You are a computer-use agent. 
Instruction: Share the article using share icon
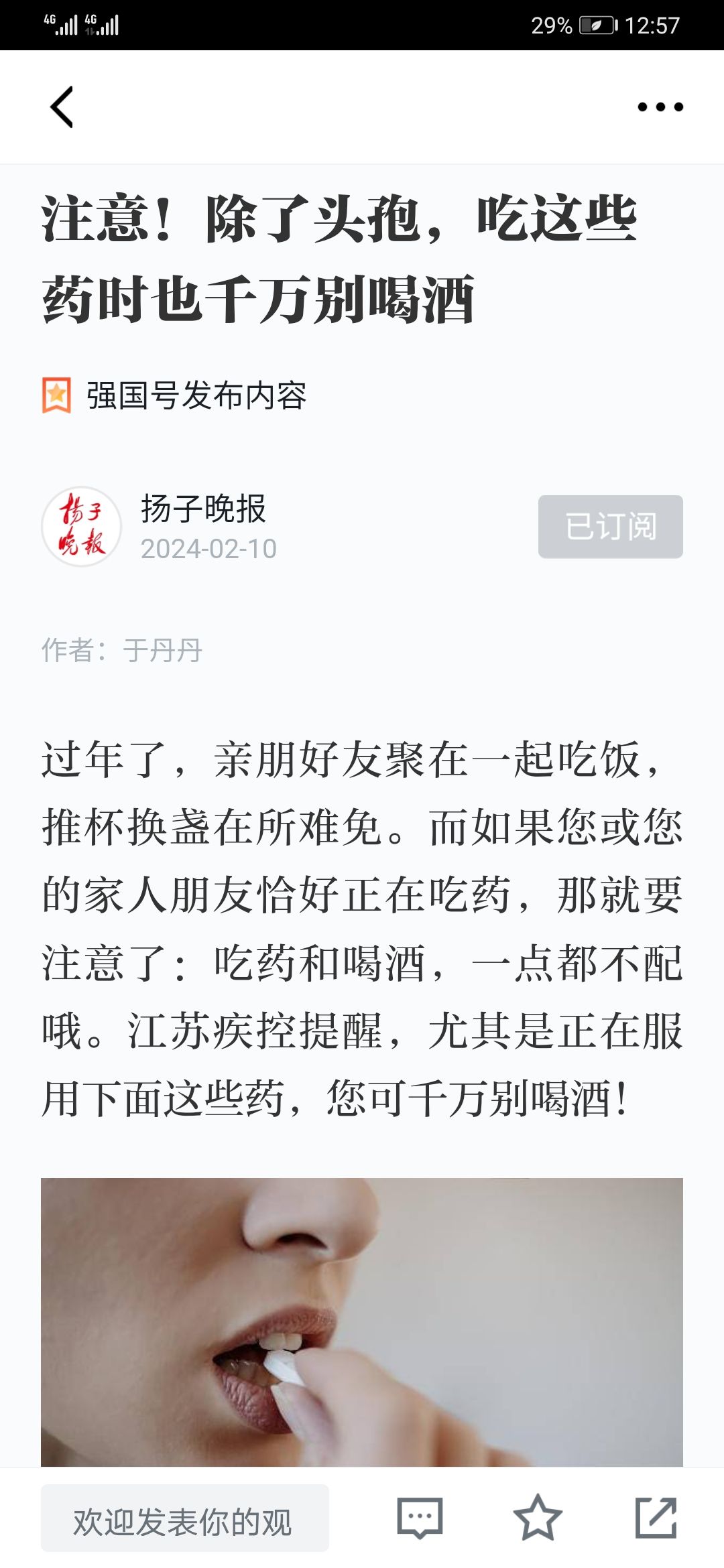656,1518
